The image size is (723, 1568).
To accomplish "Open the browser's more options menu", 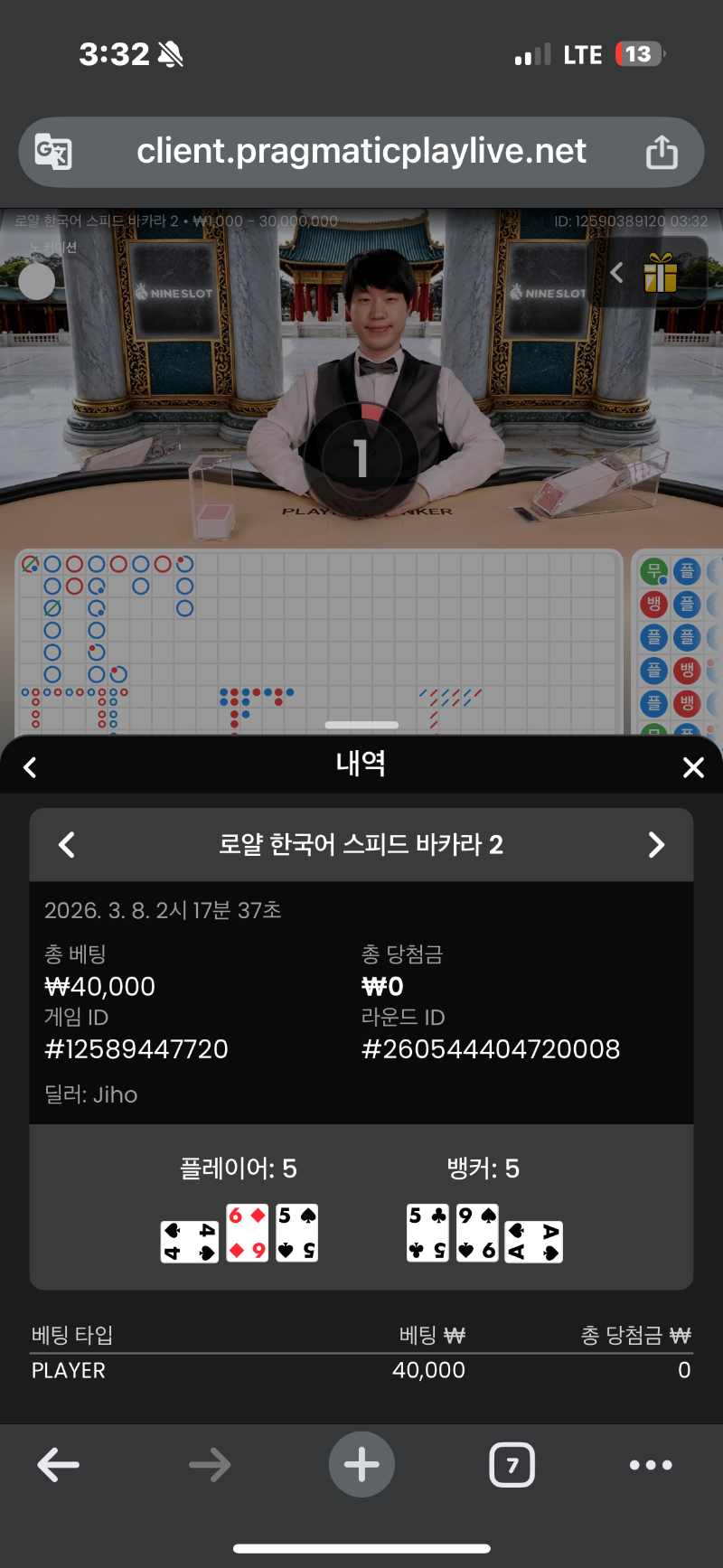I will (651, 1465).
